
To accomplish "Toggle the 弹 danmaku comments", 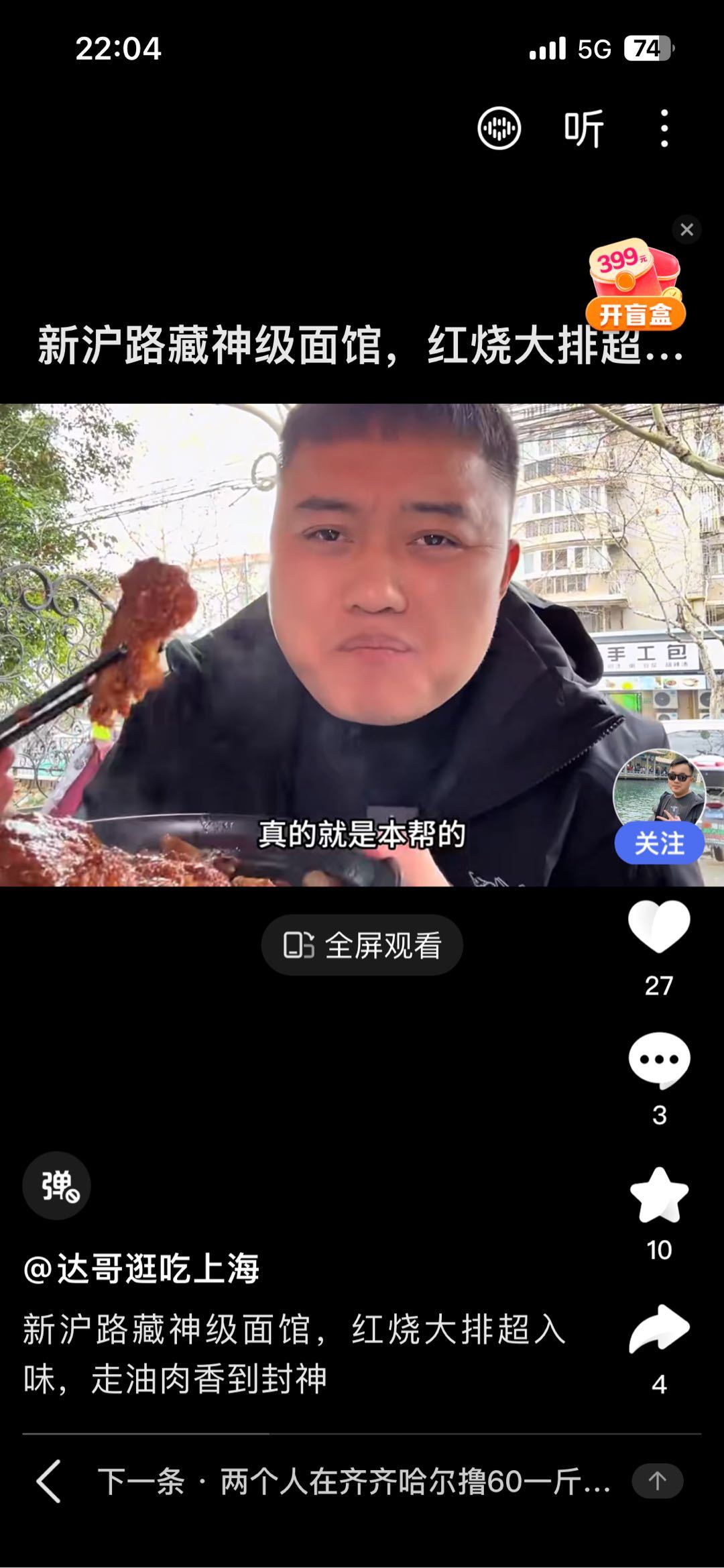I will [x=57, y=1186].
